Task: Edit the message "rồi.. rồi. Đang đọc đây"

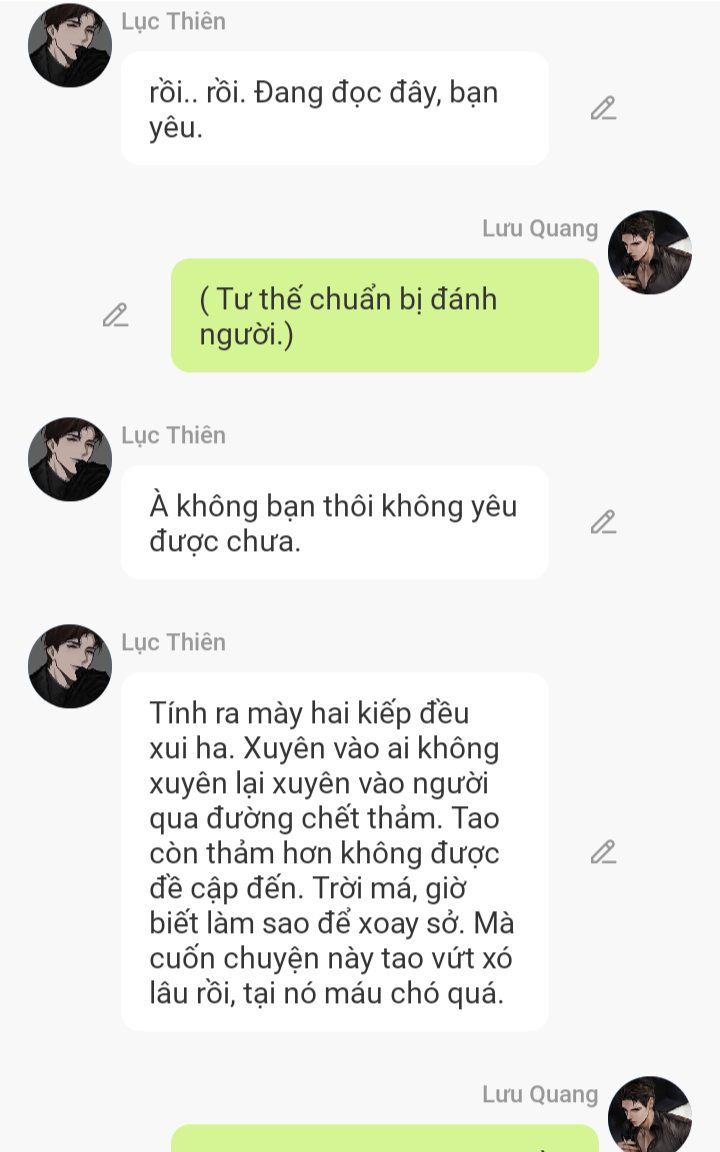Action: [x=603, y=109]
